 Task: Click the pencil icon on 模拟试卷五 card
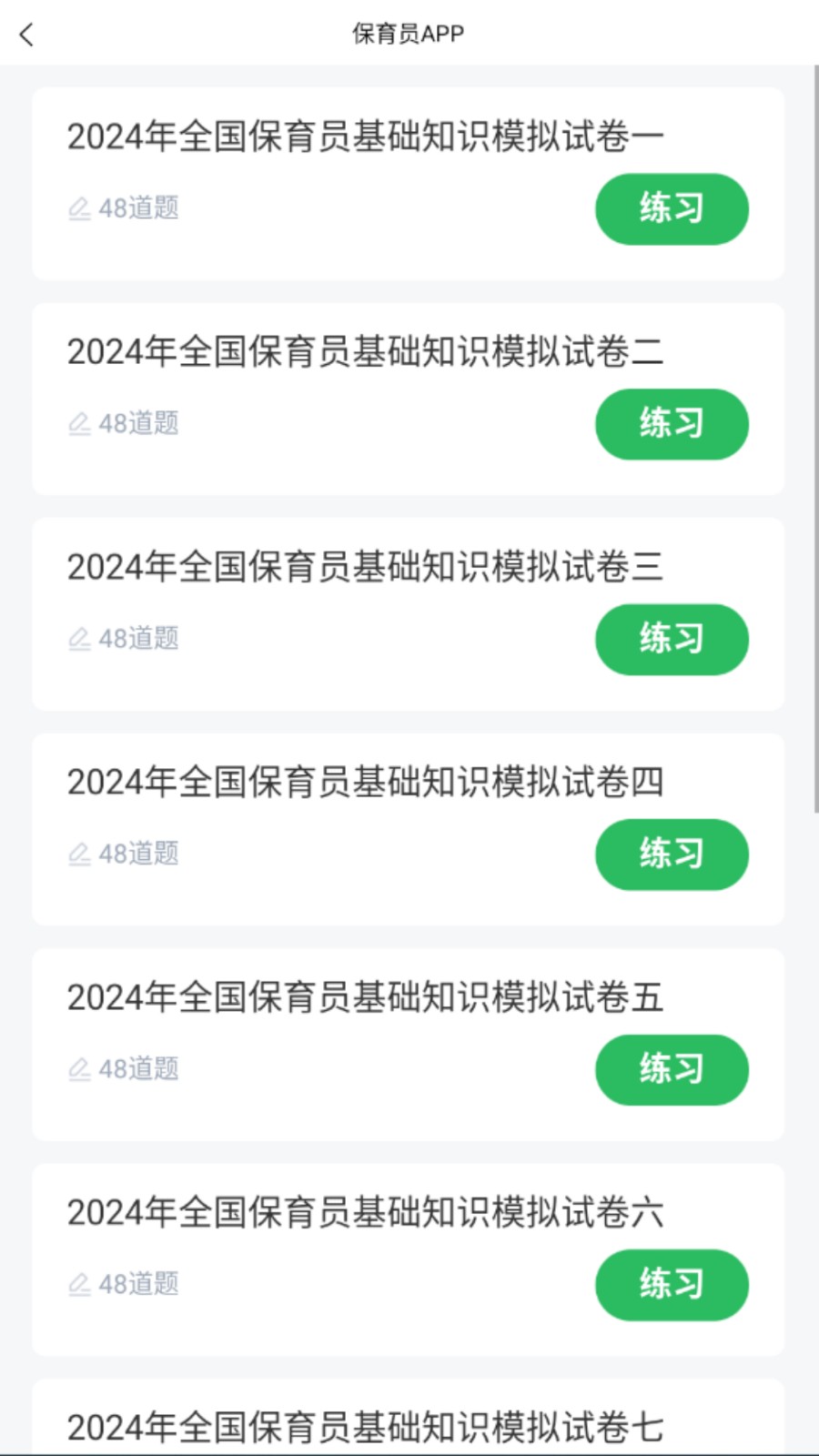tap(79, 1069)
